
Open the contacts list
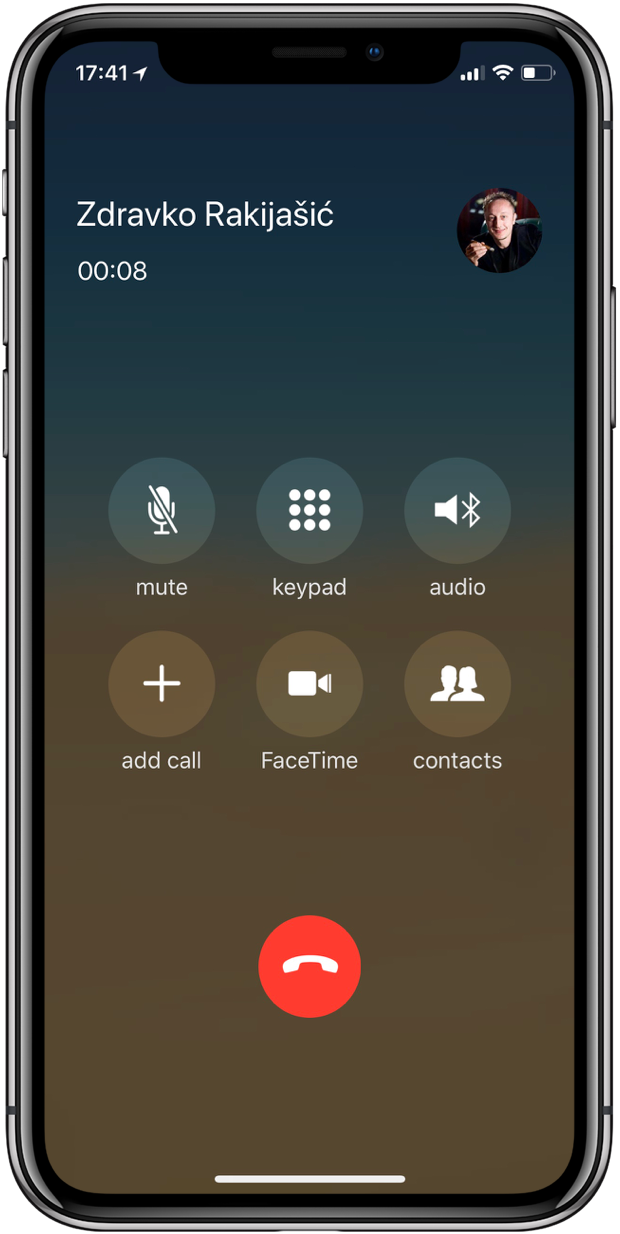tap(457, 684)
